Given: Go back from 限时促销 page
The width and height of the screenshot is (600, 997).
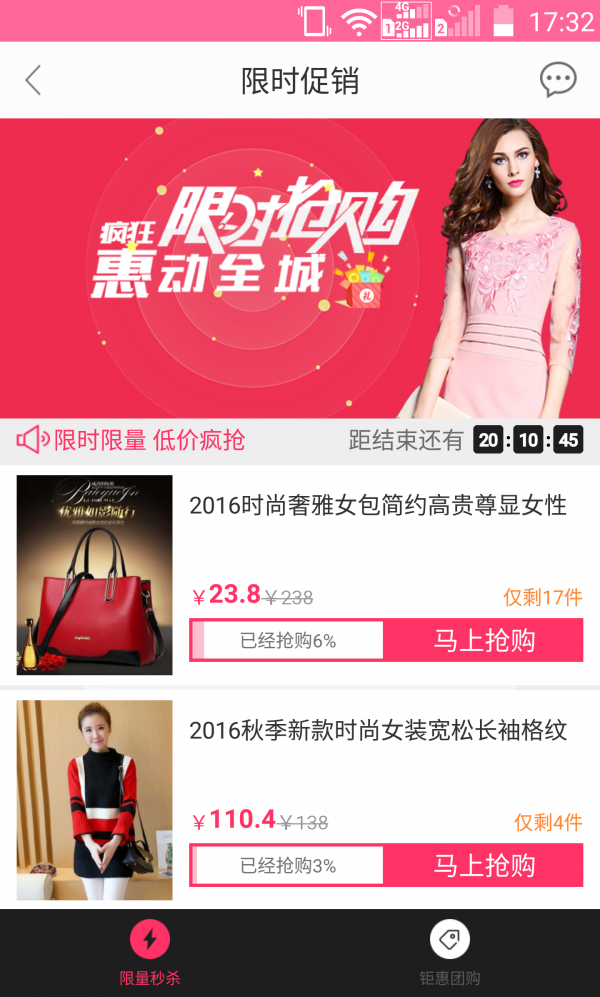Looking at the screenshot, I should (34, 80).
